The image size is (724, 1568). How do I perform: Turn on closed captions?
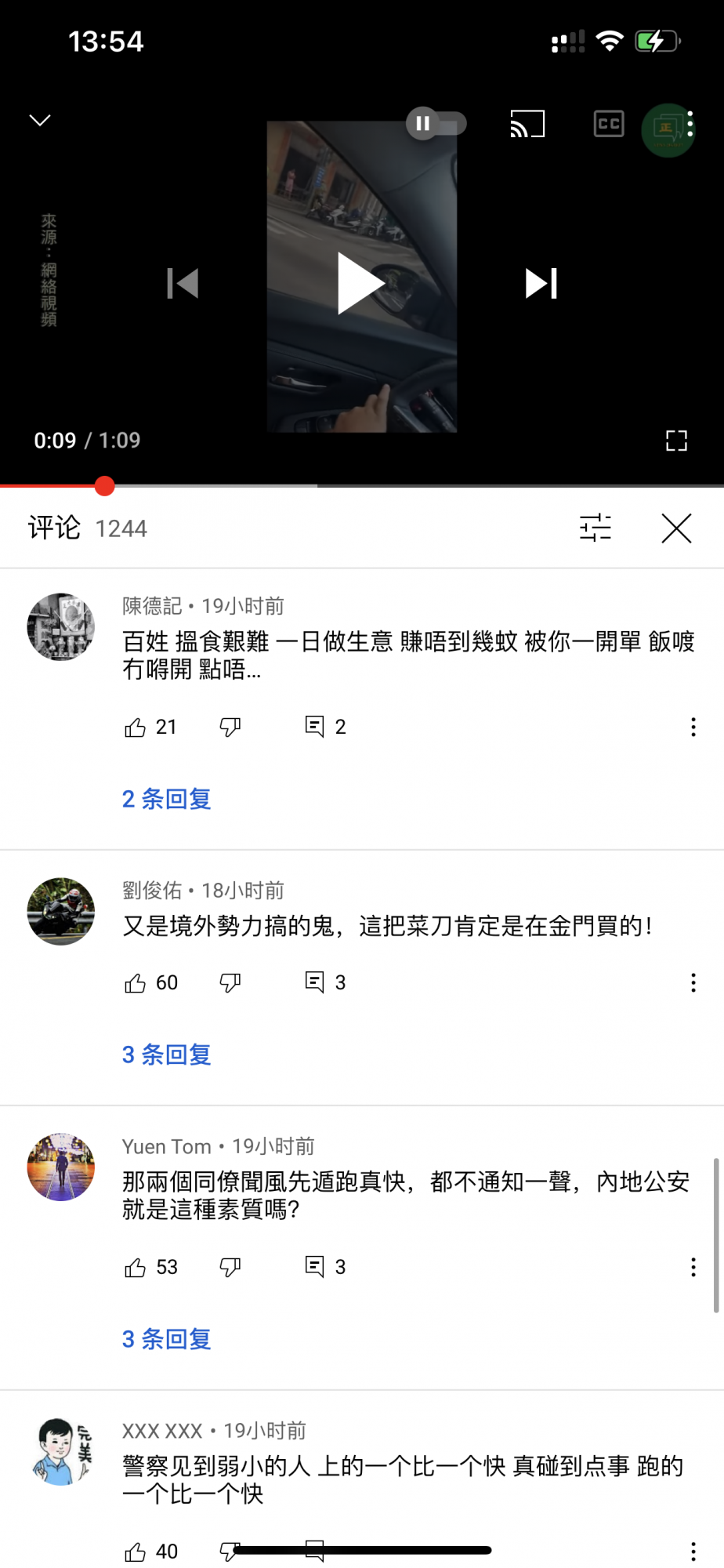coord(609,124)
